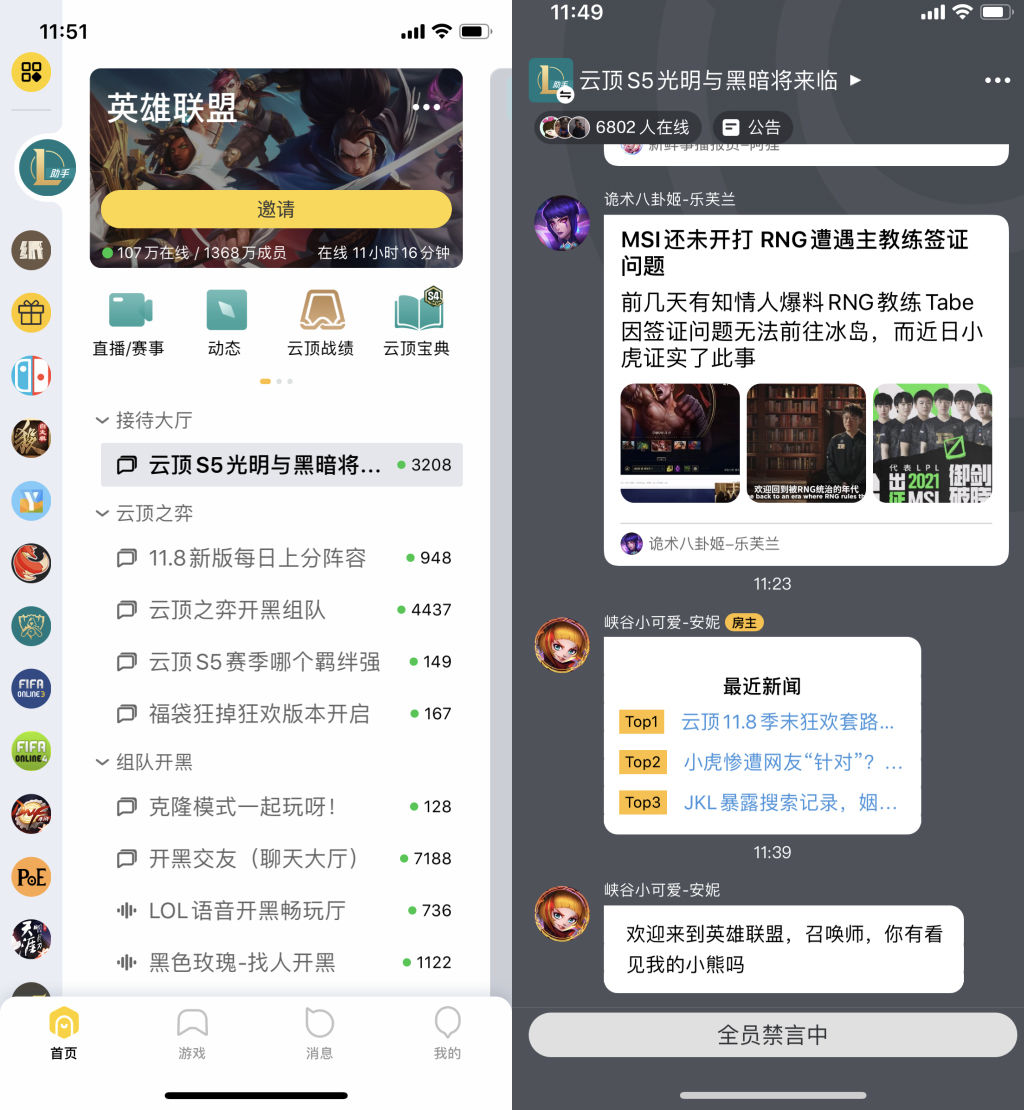Open the Top1 云顶11.8季末狂欢 news link

[787, 722]
